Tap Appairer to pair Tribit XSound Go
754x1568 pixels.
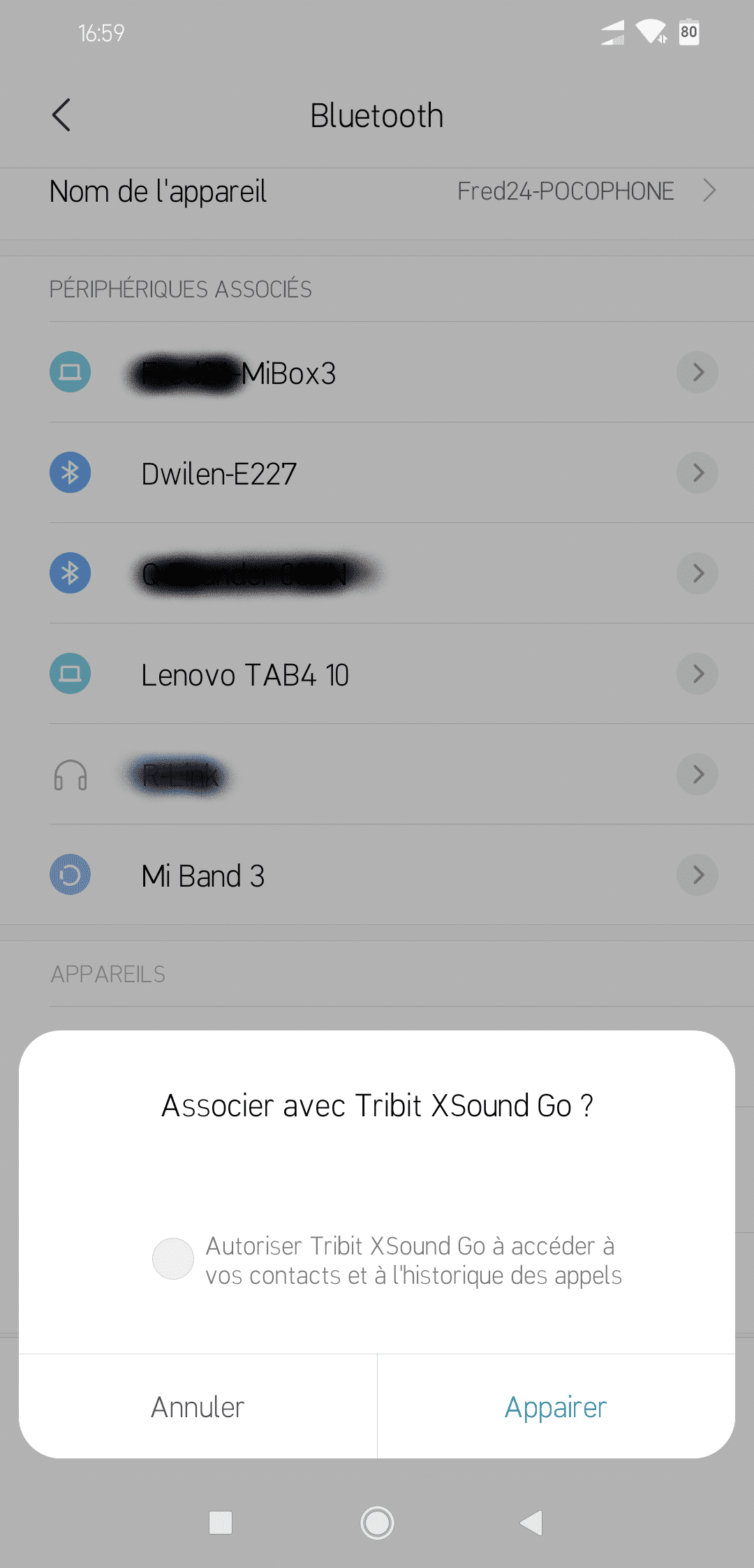(x=556, y=1407)
